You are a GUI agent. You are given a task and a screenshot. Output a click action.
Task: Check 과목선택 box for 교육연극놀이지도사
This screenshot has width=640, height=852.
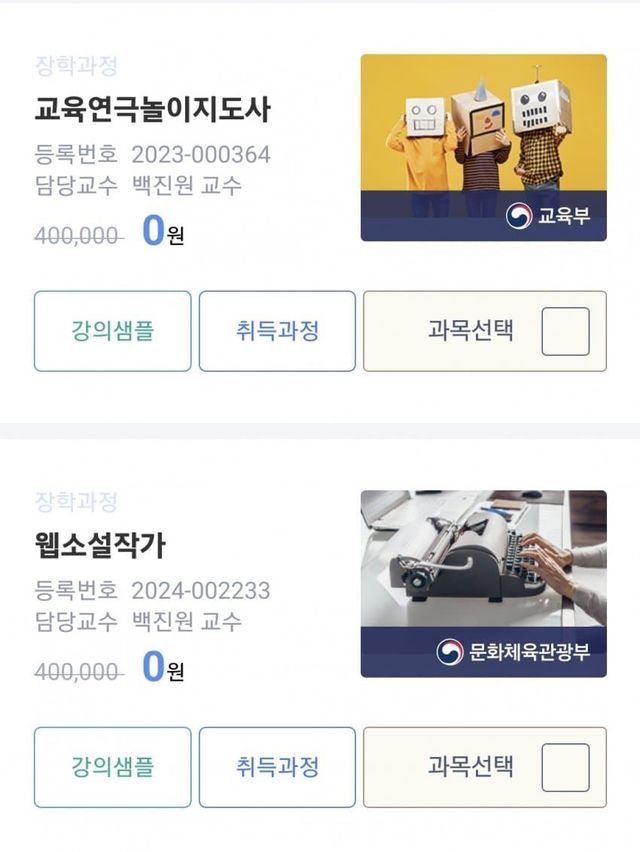coord(565,331)
